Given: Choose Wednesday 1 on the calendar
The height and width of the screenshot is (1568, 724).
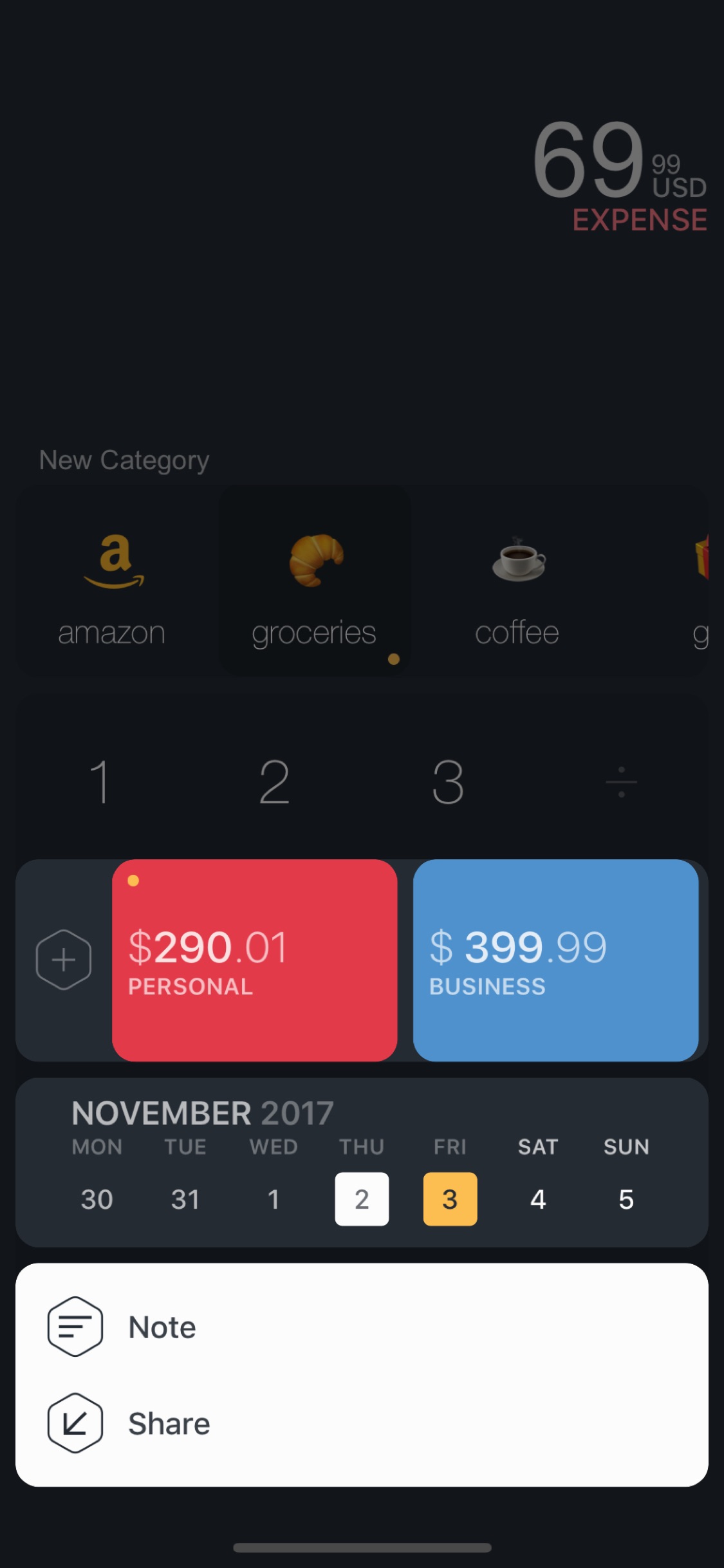Looking at the screenshot, I should click(x=274, y=1199).
